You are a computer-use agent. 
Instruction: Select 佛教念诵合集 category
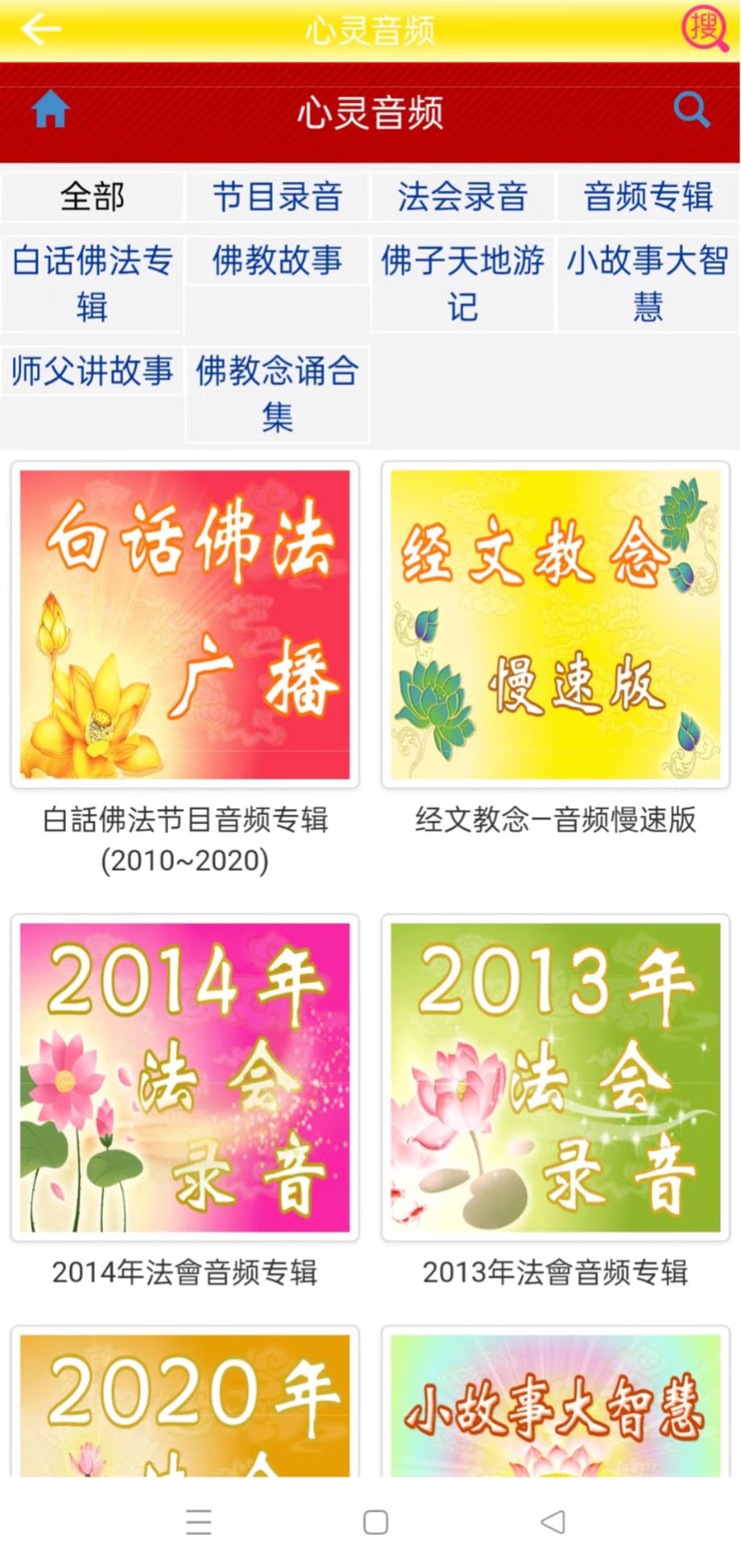[277, 394]
